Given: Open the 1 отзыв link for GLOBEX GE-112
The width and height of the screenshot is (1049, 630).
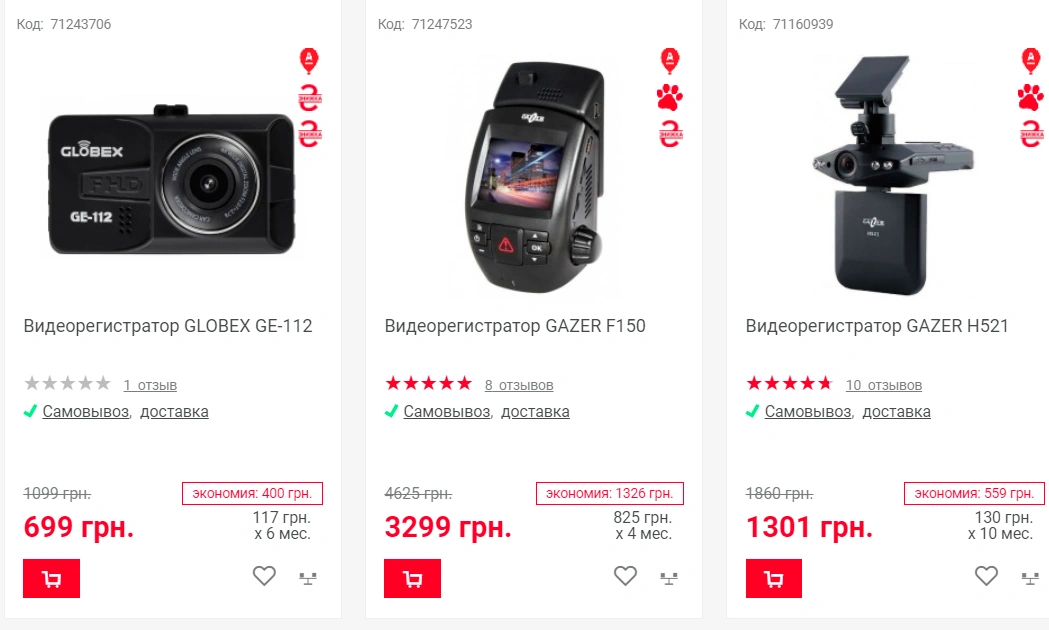Looking at the screenshot, I should pyautogui.click(x=150, y=385).
